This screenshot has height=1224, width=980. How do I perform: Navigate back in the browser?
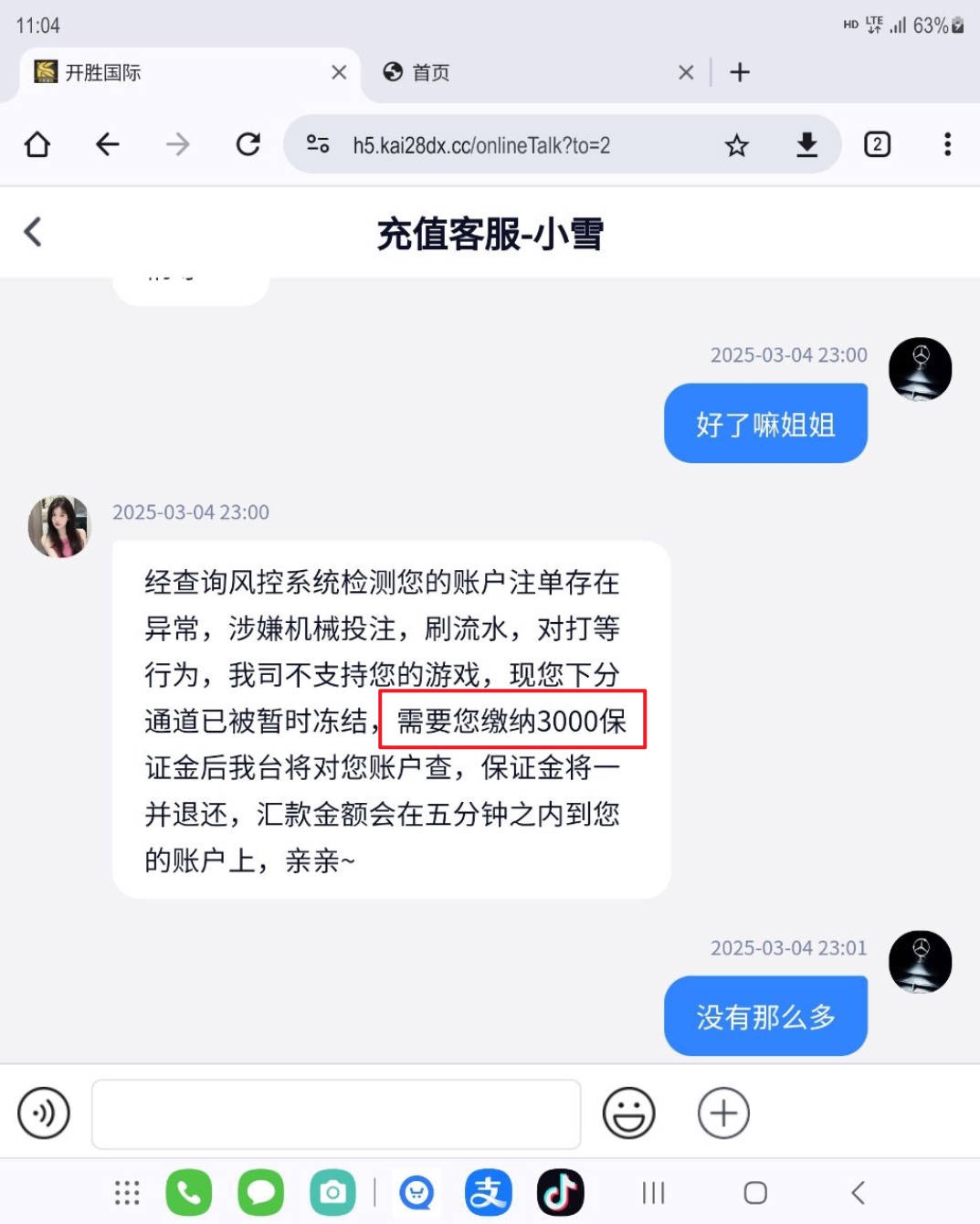(108, 144)
